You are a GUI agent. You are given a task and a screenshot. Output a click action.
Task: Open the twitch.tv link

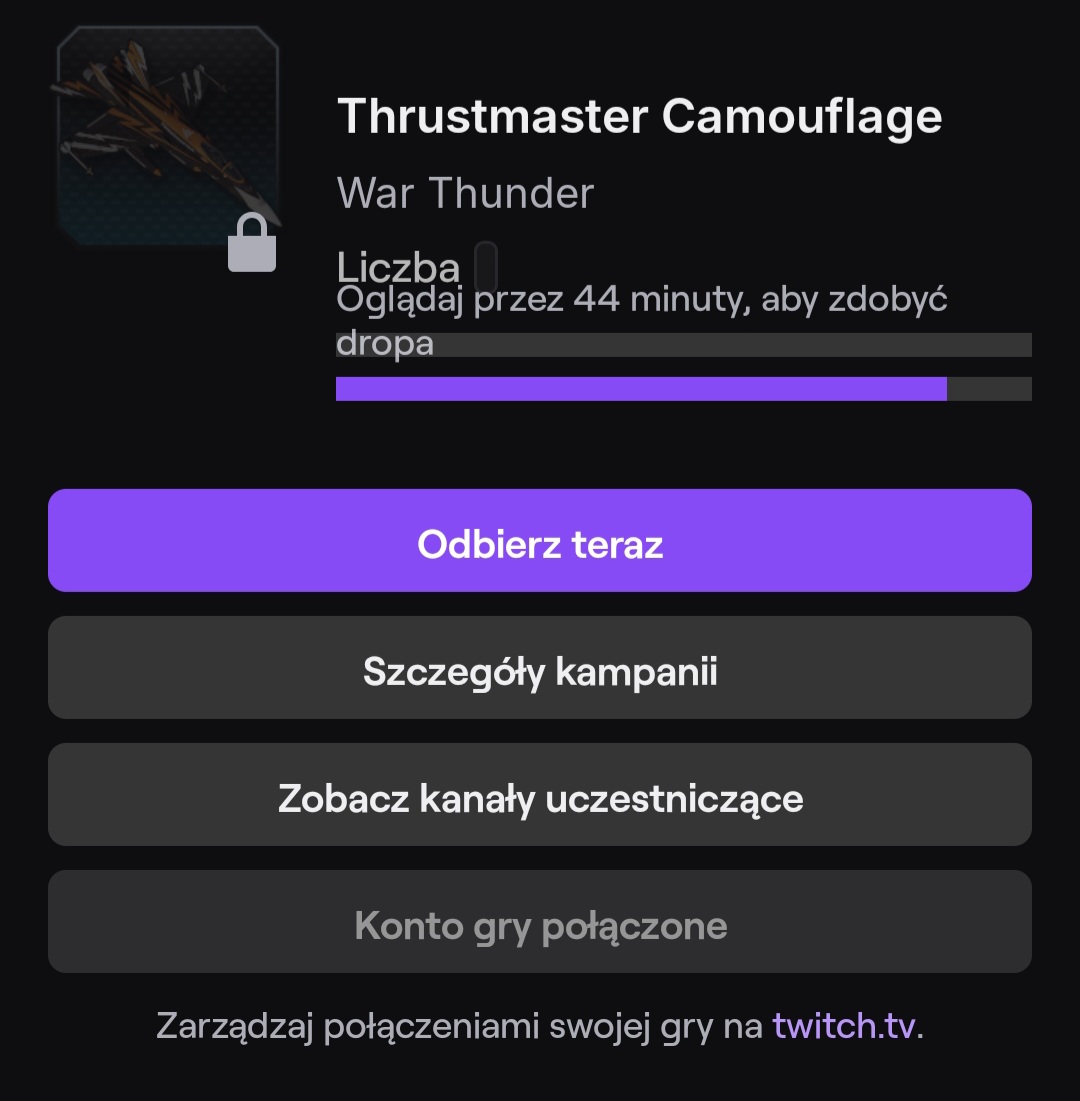tap(843, 1026)
